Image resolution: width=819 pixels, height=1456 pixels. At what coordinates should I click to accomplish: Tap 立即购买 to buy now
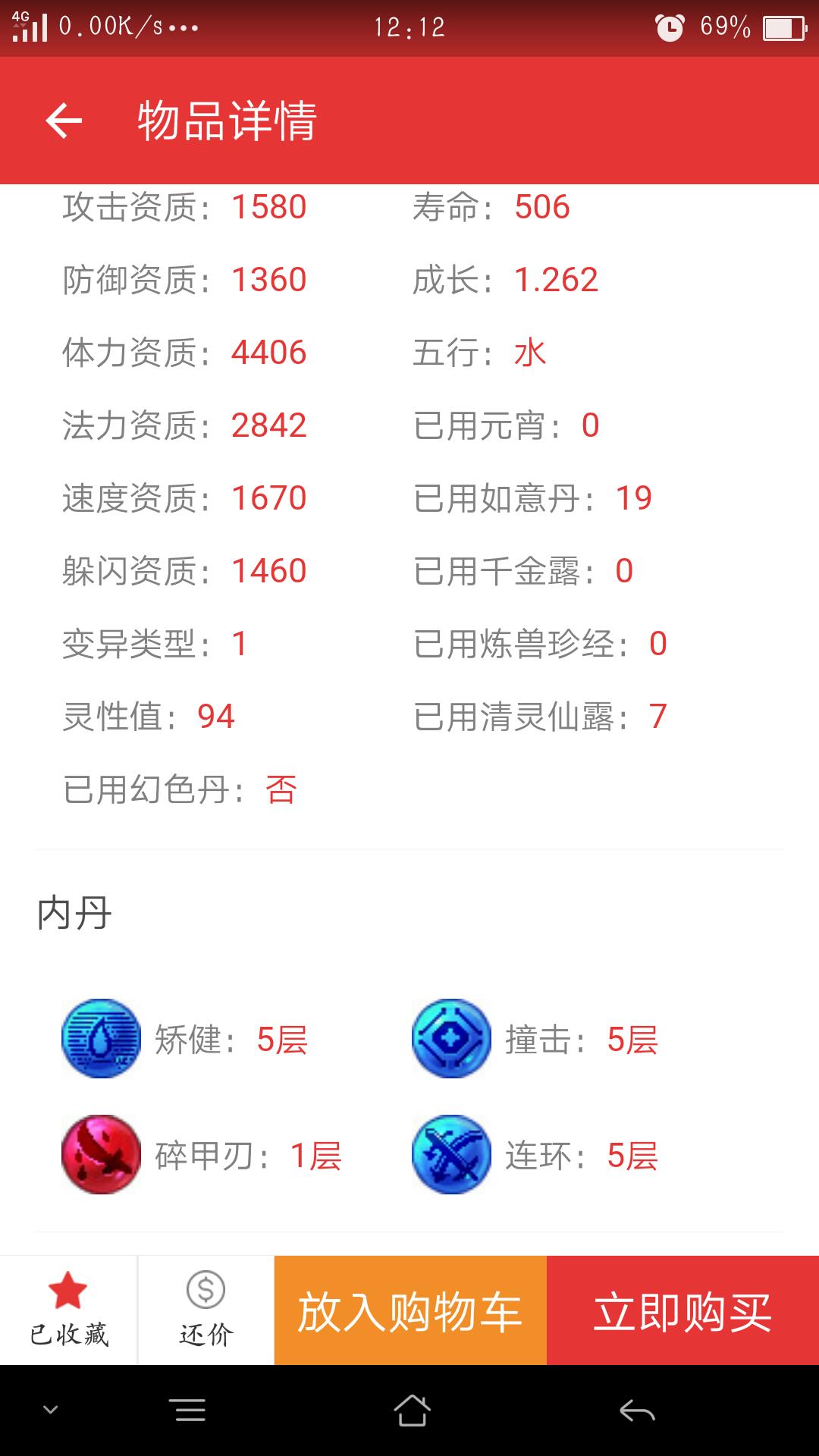(682, 1311)
